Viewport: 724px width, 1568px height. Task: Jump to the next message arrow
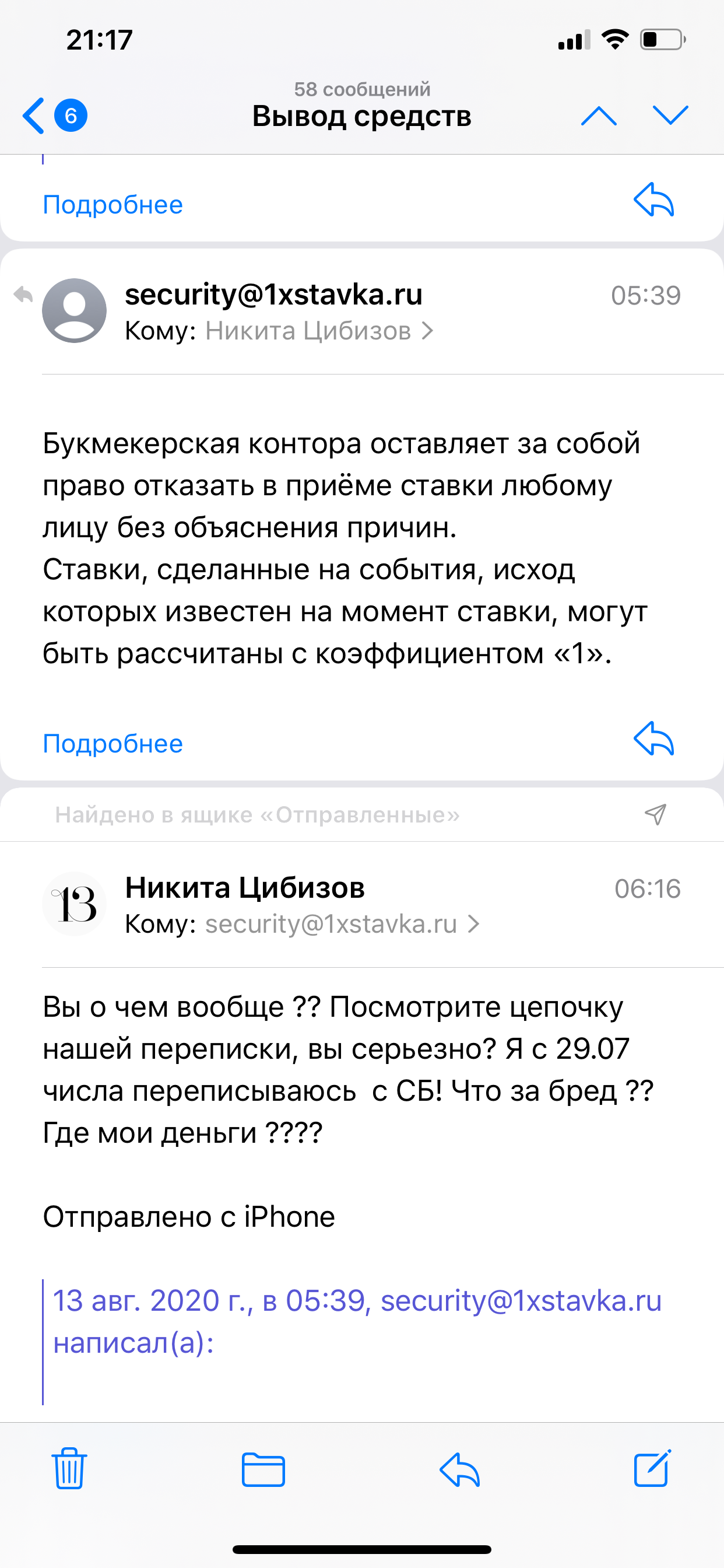(670, 116)
